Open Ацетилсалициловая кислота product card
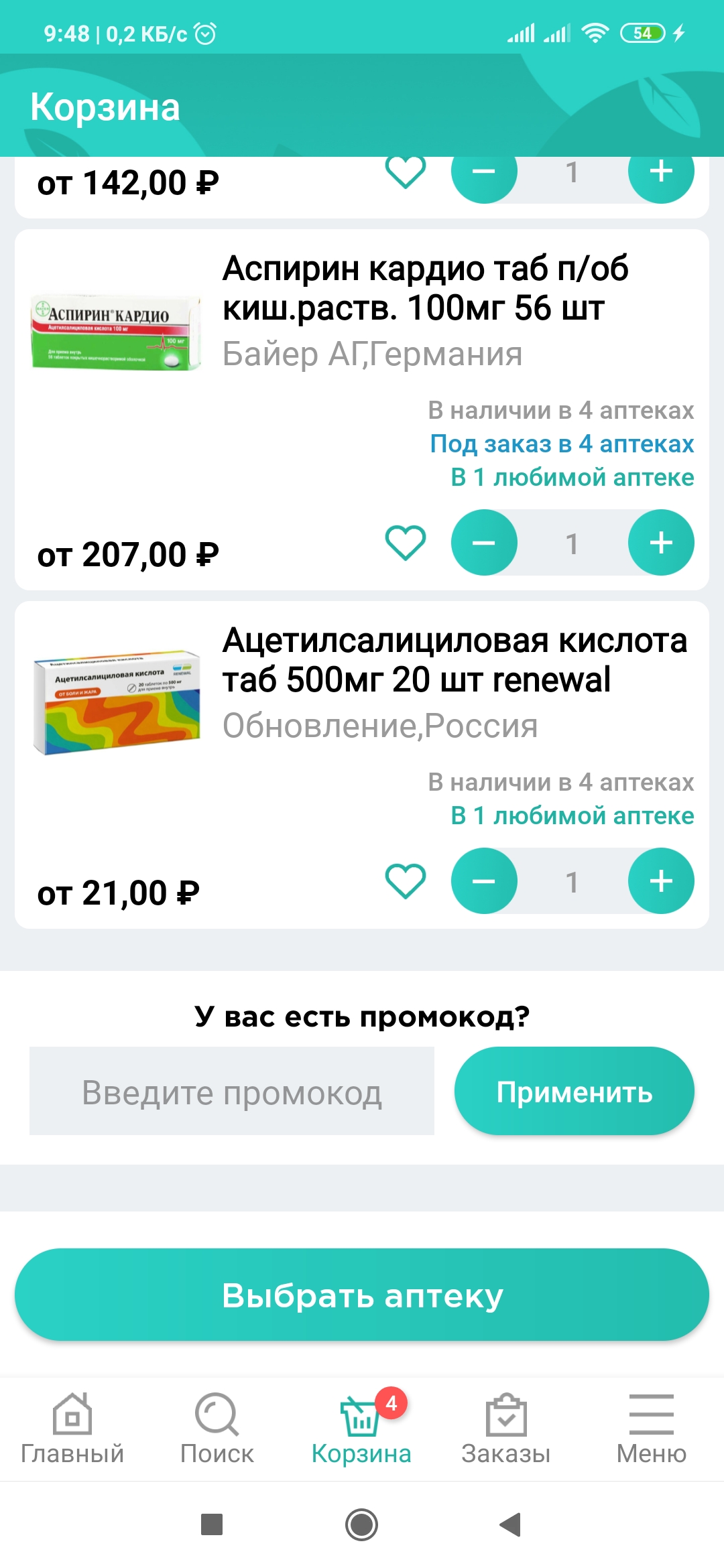724x1568 pixels. (455, 660)
